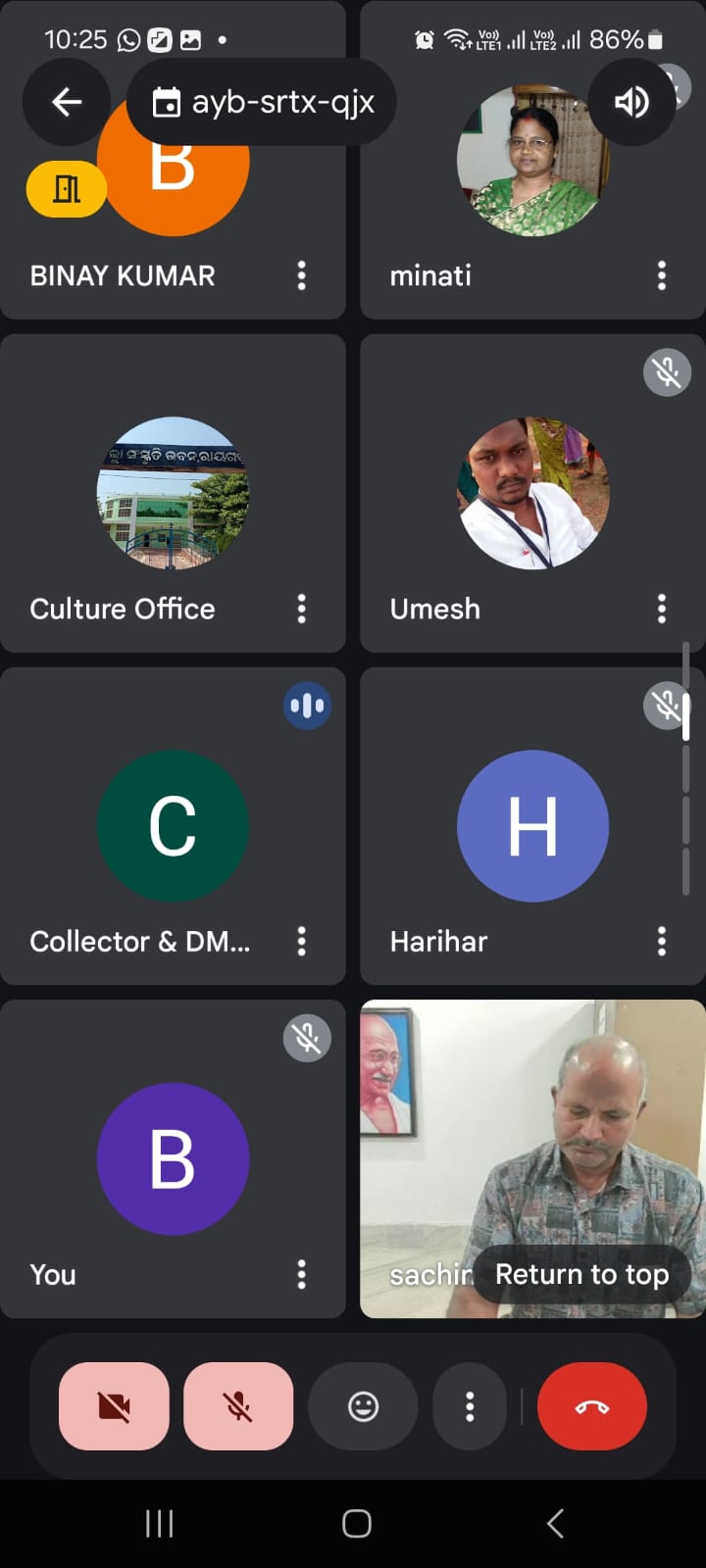Go back using the top arrow

pos(67,102)
